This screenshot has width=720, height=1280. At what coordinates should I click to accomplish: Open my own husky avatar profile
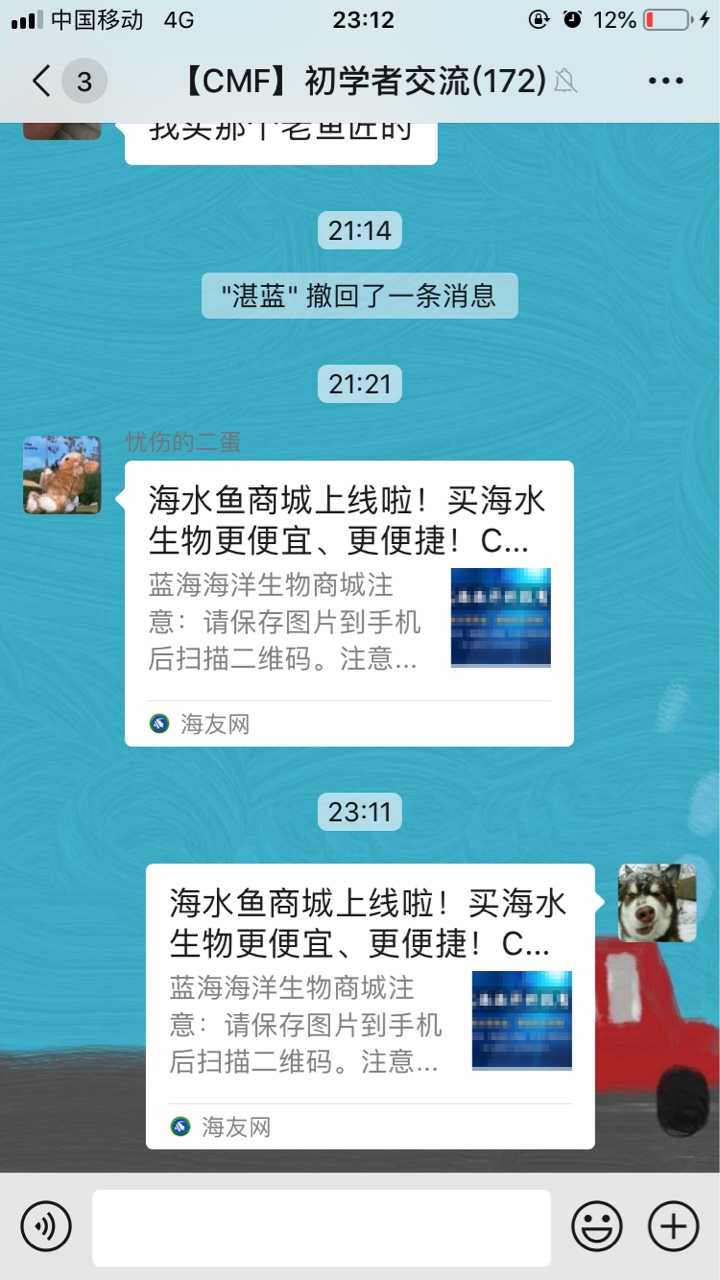click(x=657, y=903)
